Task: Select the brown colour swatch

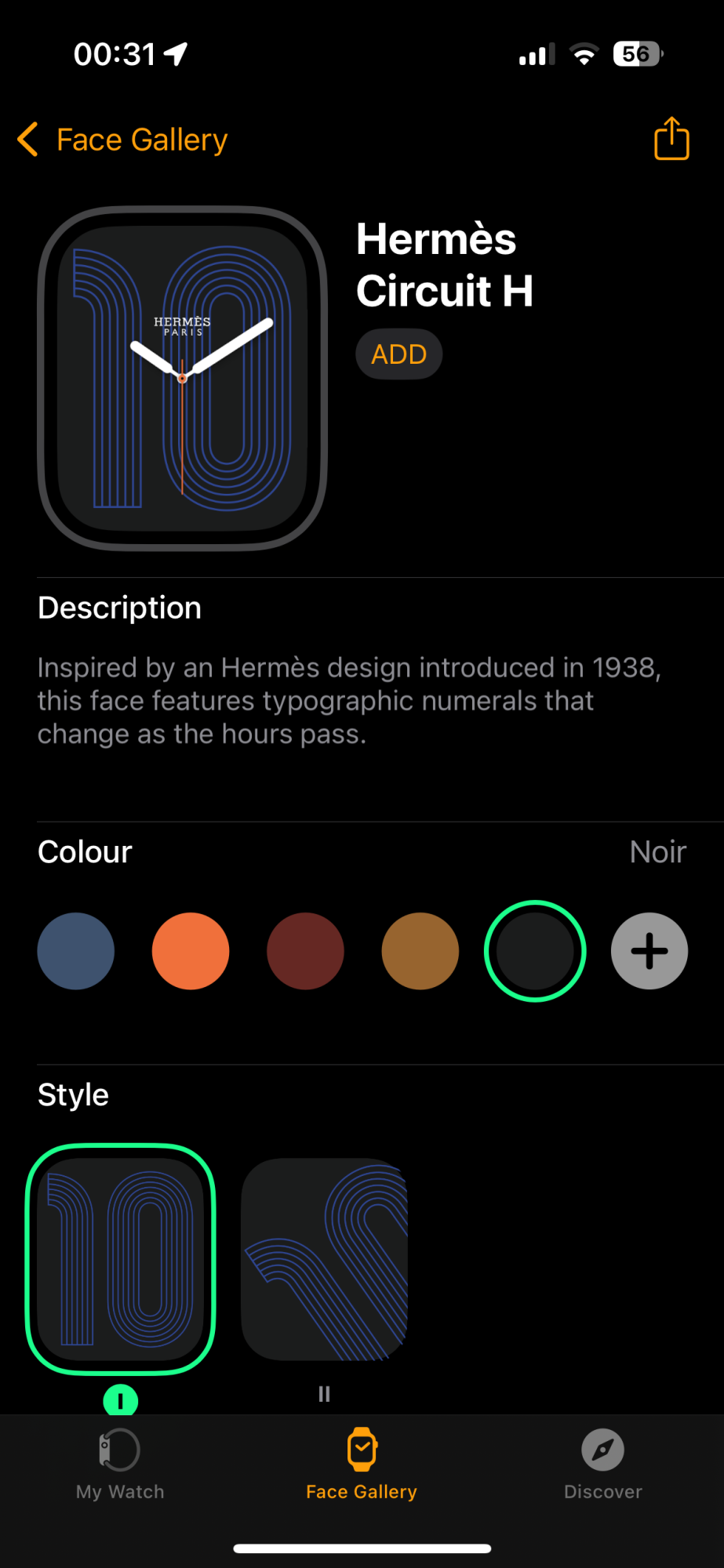Action: 420,951
